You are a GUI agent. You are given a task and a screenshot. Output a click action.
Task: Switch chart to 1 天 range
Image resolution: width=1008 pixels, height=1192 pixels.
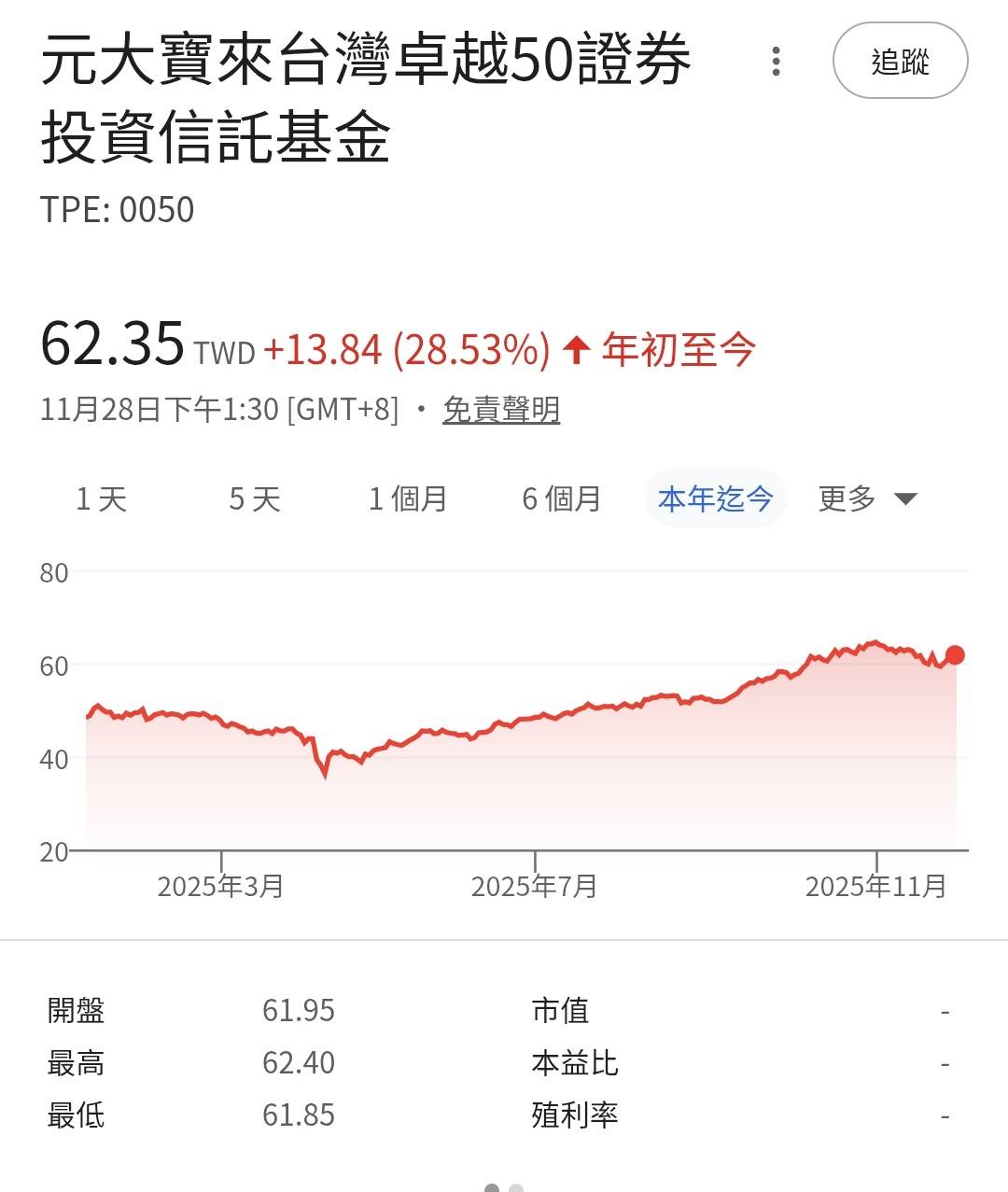(101, 498)
